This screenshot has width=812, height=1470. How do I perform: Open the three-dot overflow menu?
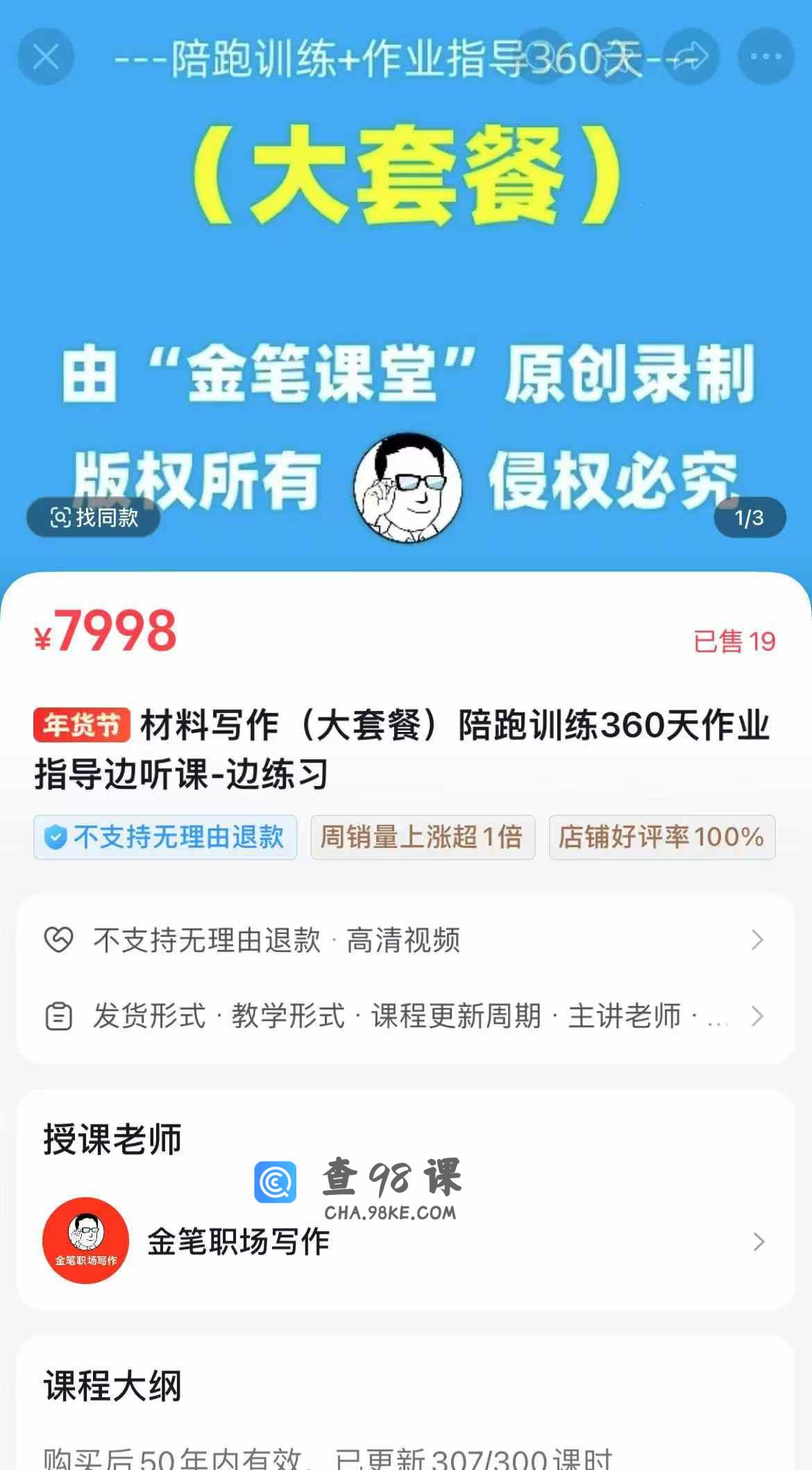click(x=766, y=56)
